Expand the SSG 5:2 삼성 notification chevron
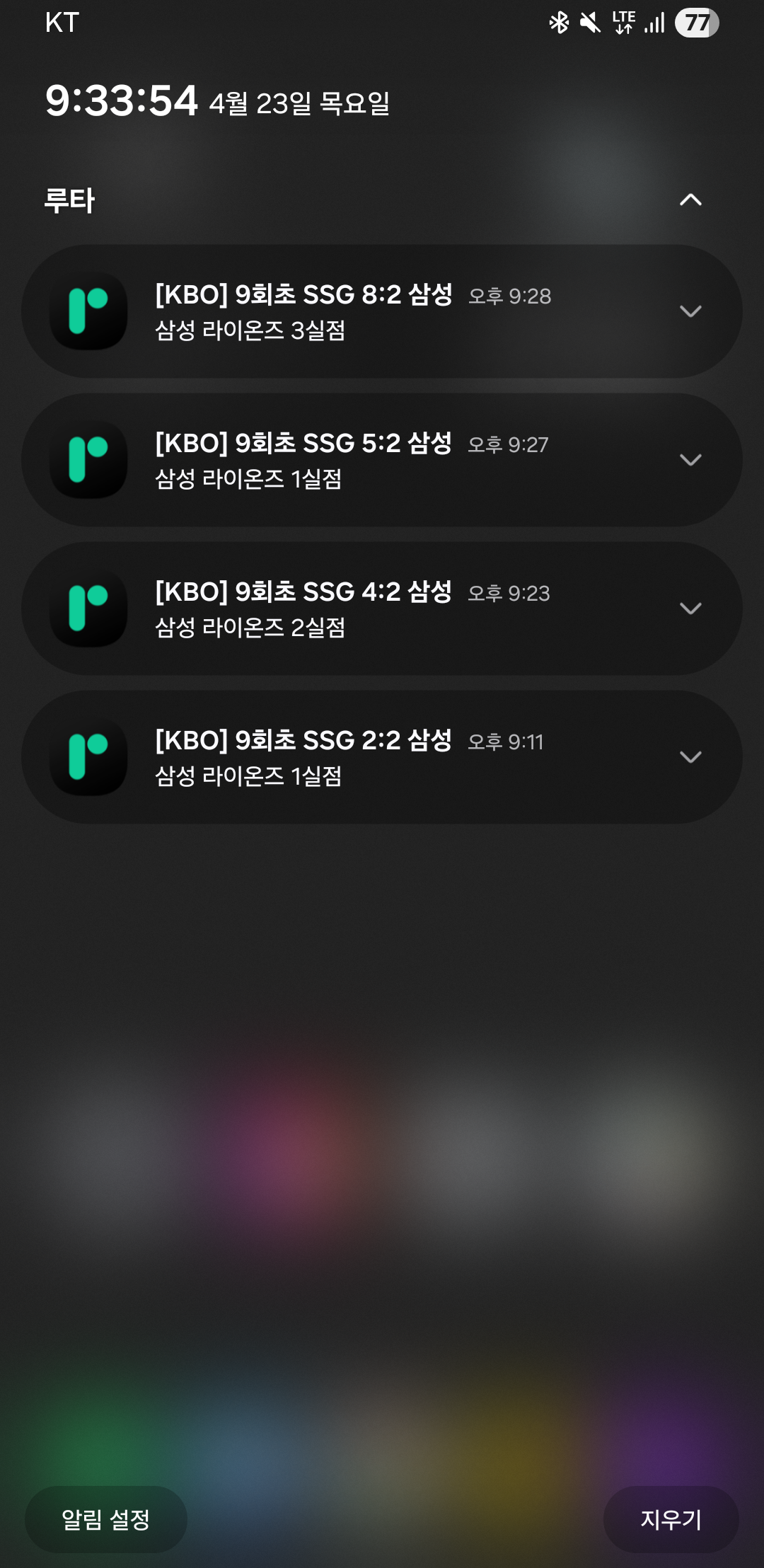The width and height of the screenshot is (764, 1568). click(x=690, y=460)
